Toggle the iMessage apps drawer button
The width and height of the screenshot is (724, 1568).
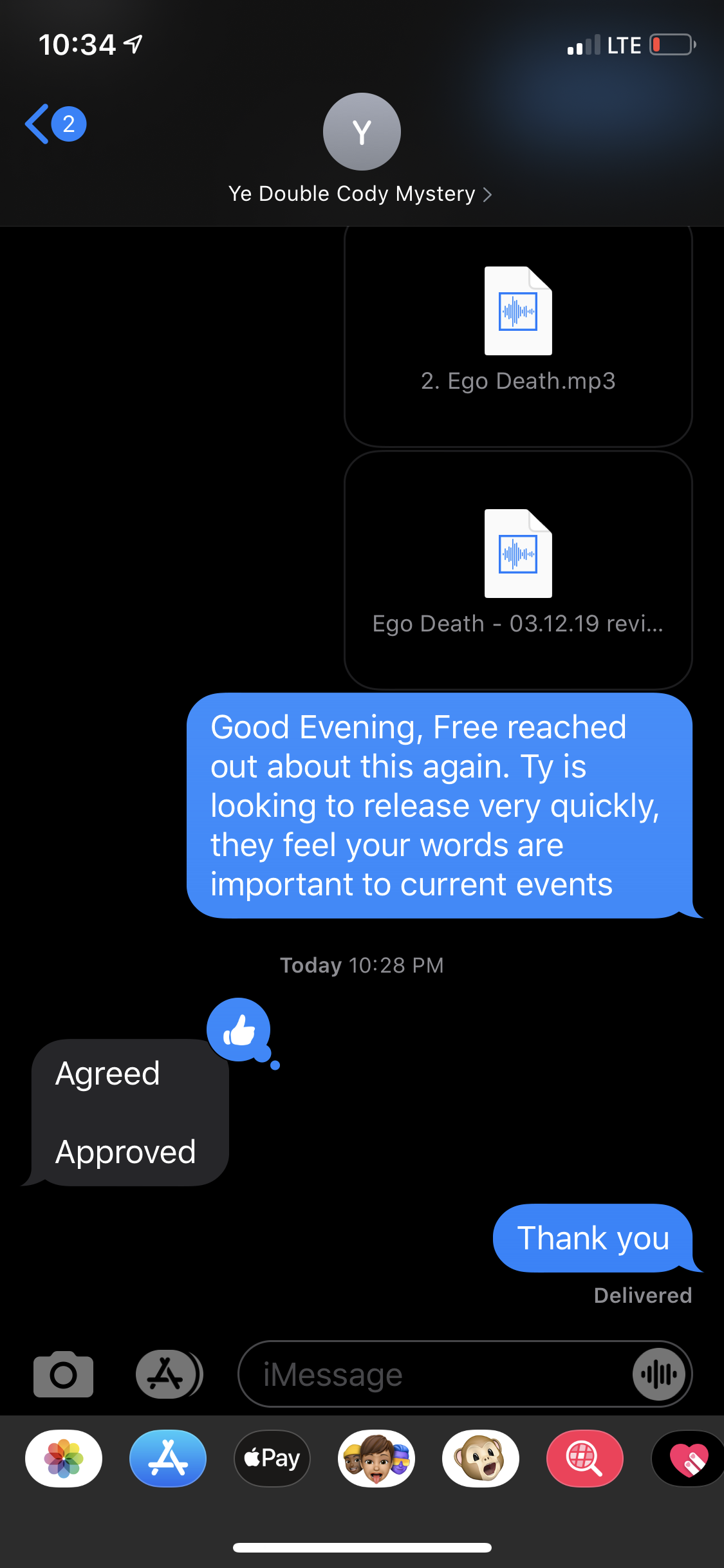pos(169,1374)
